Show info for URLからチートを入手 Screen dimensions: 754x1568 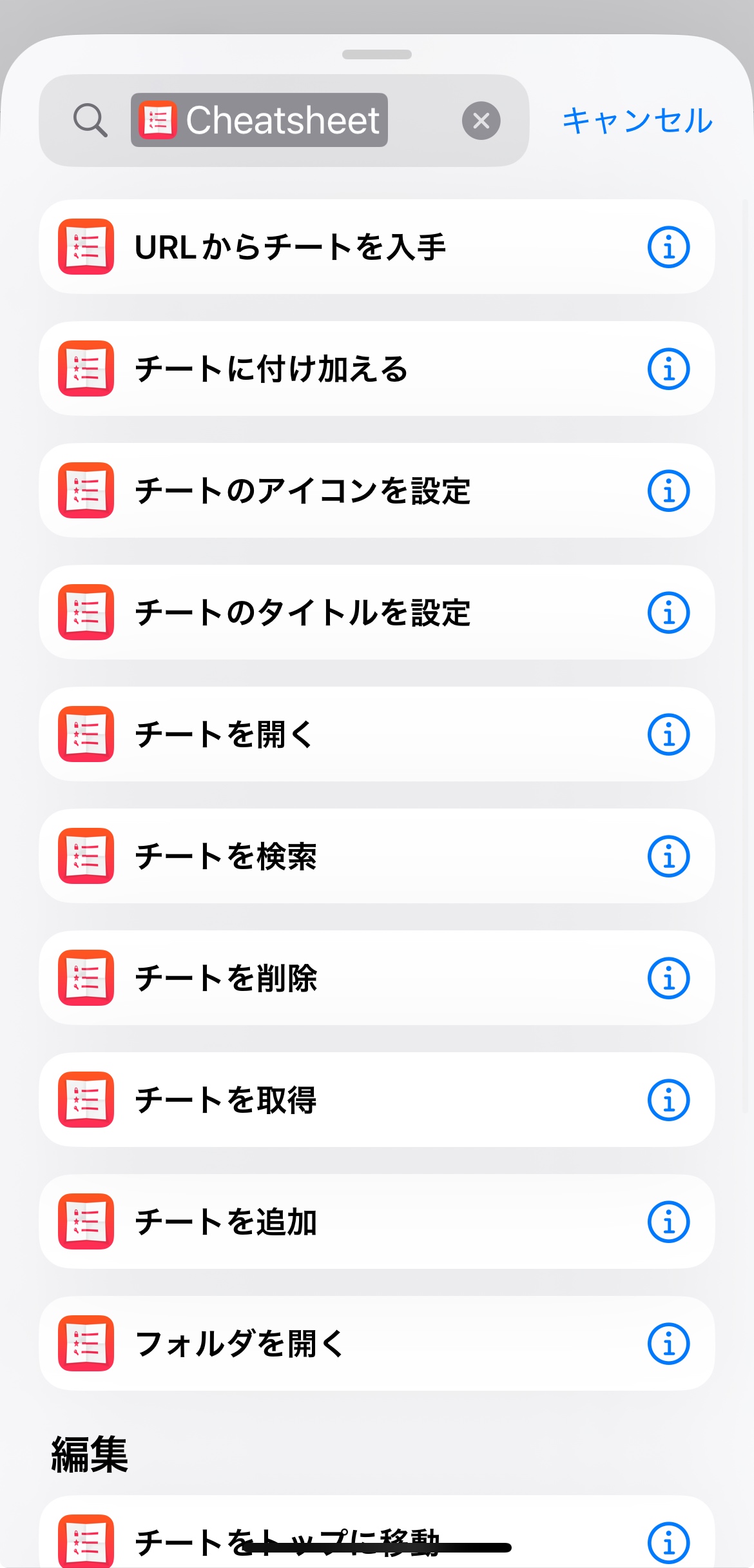(668, 247)
